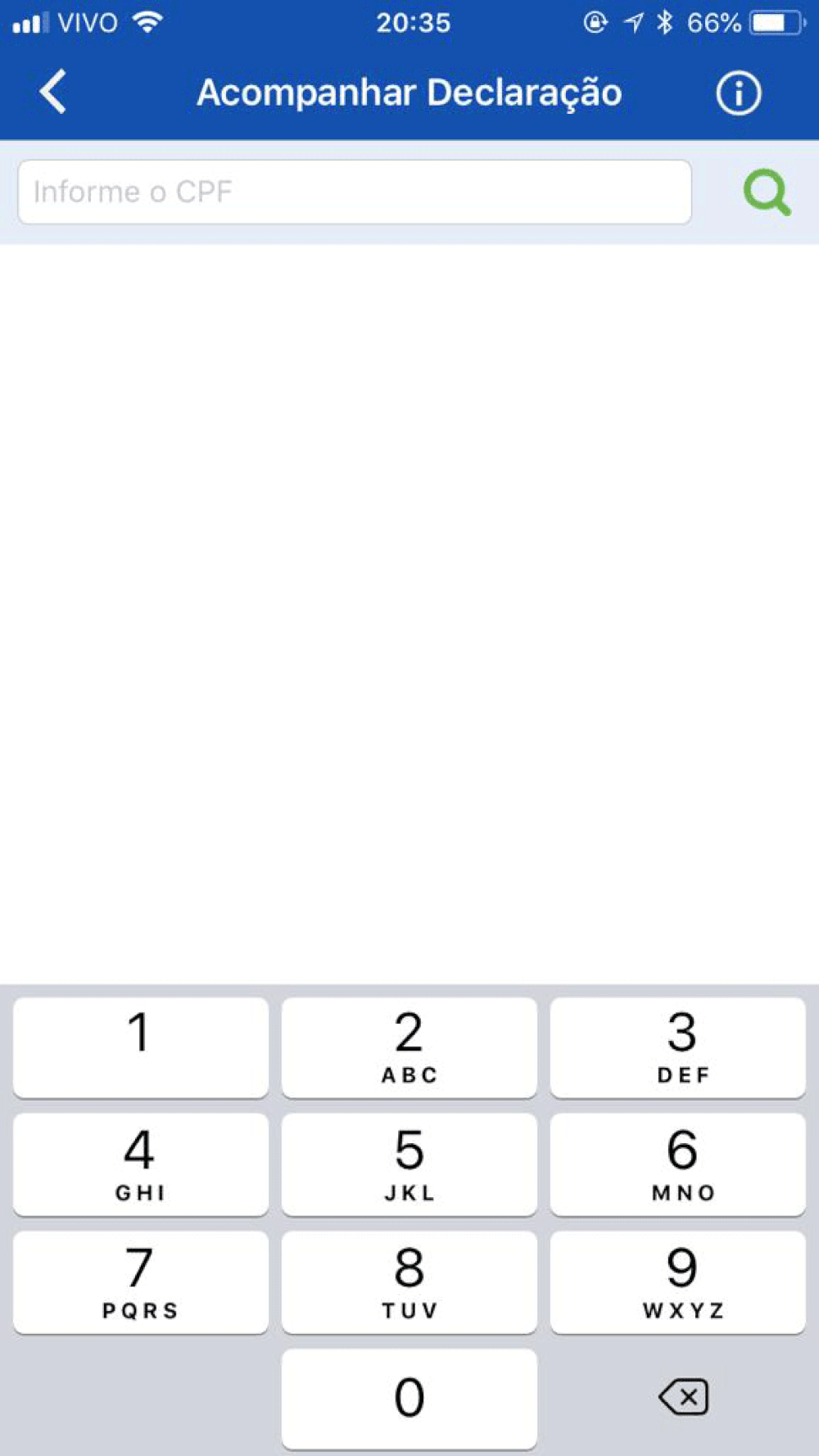Image resolution: width=819 pixels, height=1456 pixels.
Task: Tap the backspace key
Action: tap(683, 1396)
